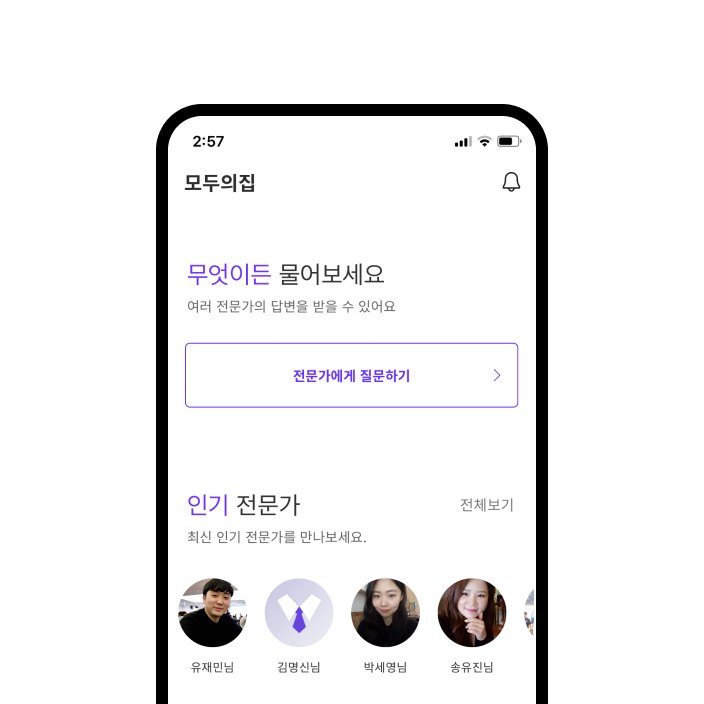Open expert 김명신님's profile
Image resolution: width=704 pixels, height=704 pixels.
(299, 613)
